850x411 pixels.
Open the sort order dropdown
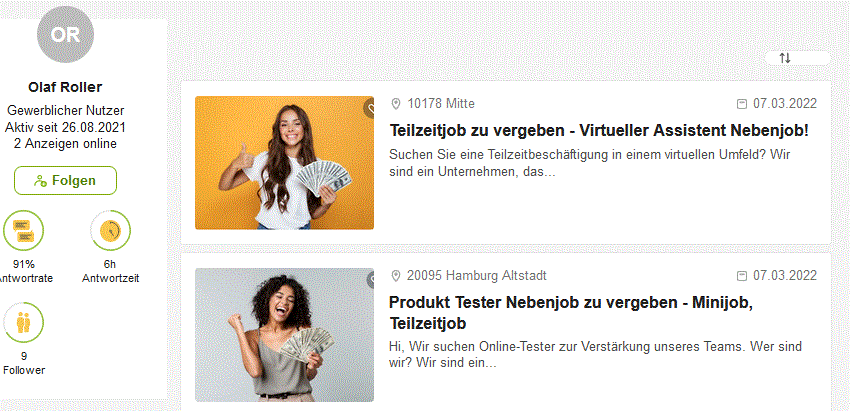pyautogui.click(x=797, y=58)
